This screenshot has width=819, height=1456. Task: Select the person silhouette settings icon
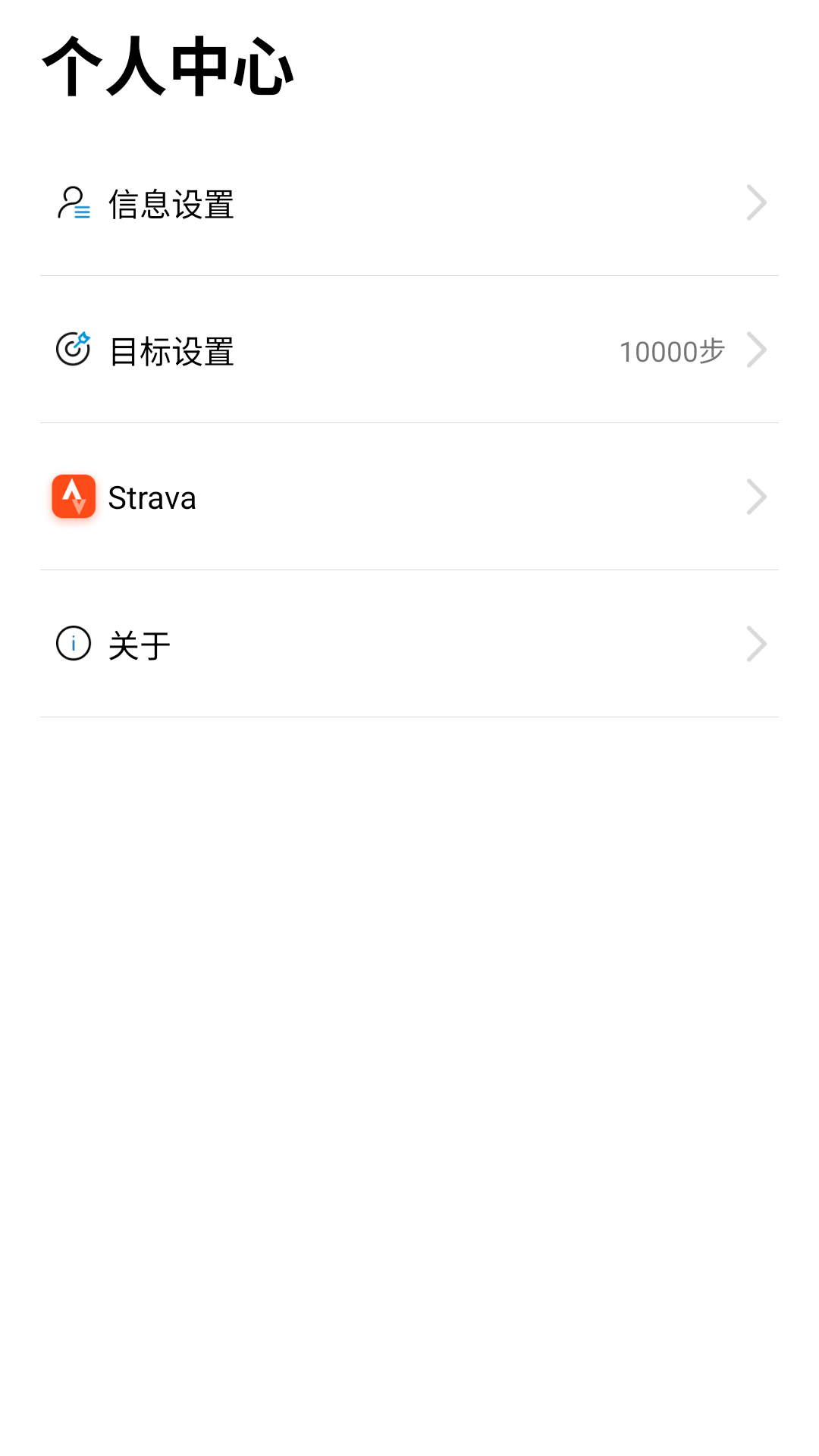[74, 202]
